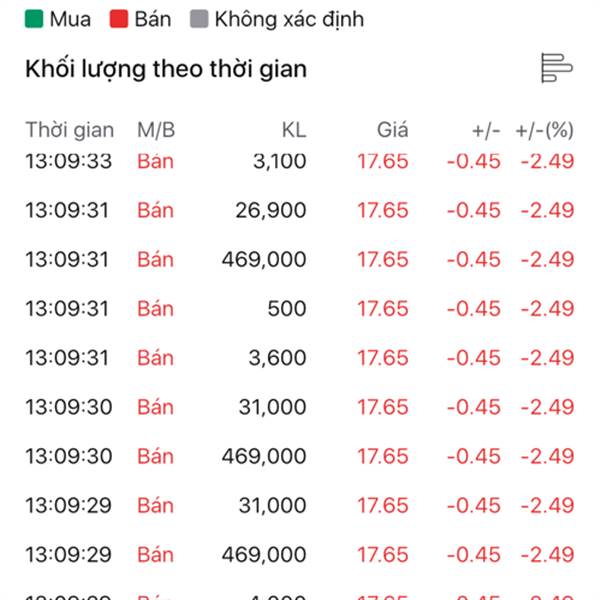
Task: Switch to the bar chart view icon
Action: [556, 68]
